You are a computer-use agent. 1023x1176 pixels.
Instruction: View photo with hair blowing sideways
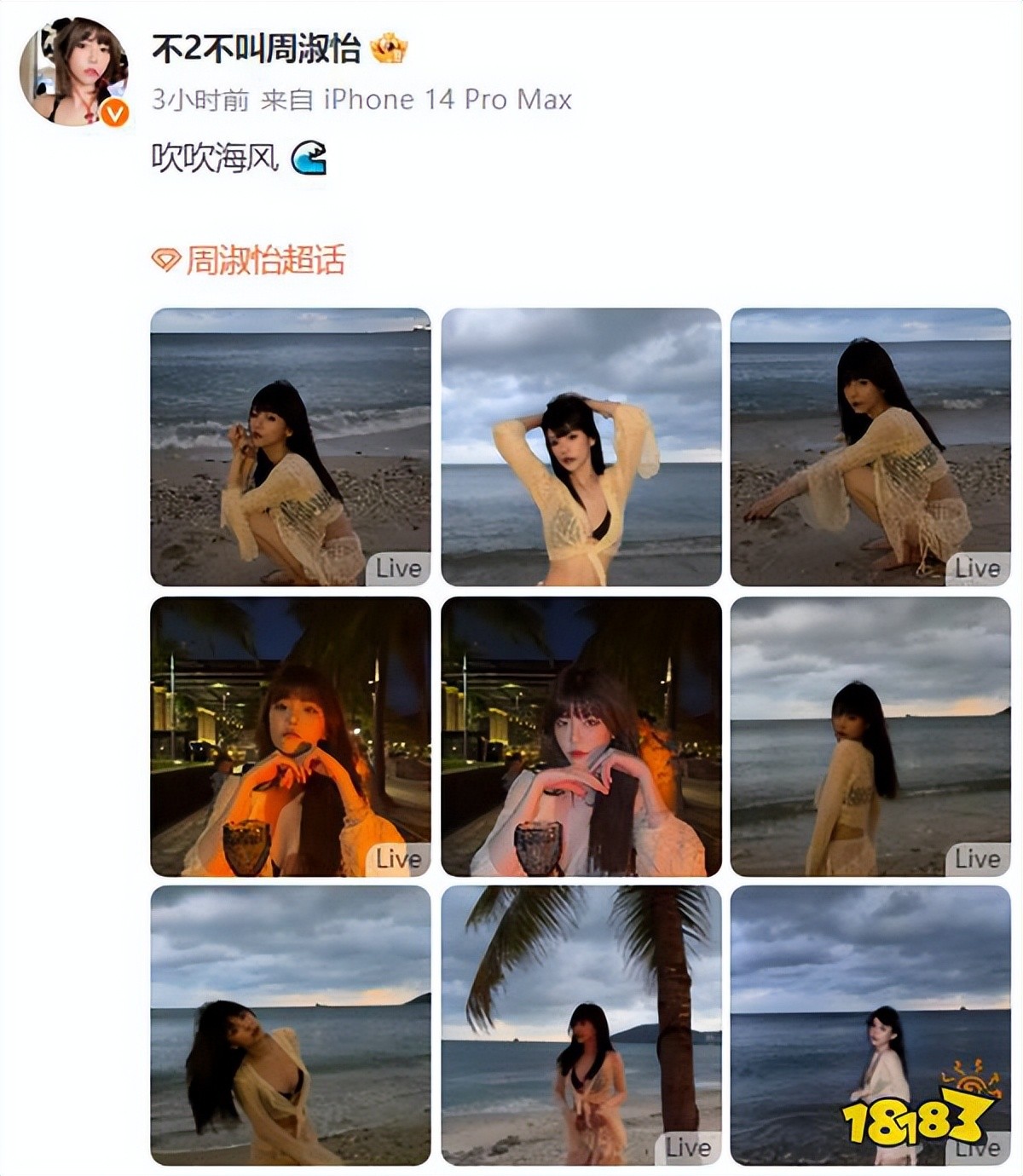(291, 1025)
